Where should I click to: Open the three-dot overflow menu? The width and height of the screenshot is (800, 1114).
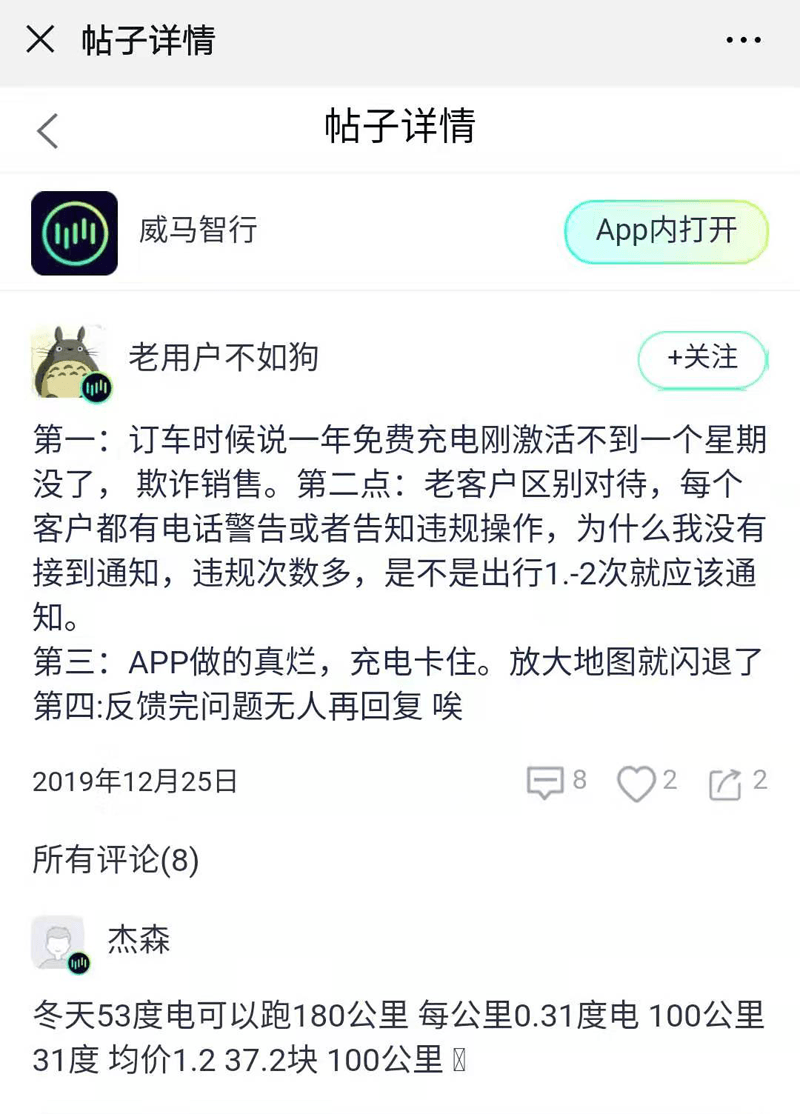(x=743, y=40)
